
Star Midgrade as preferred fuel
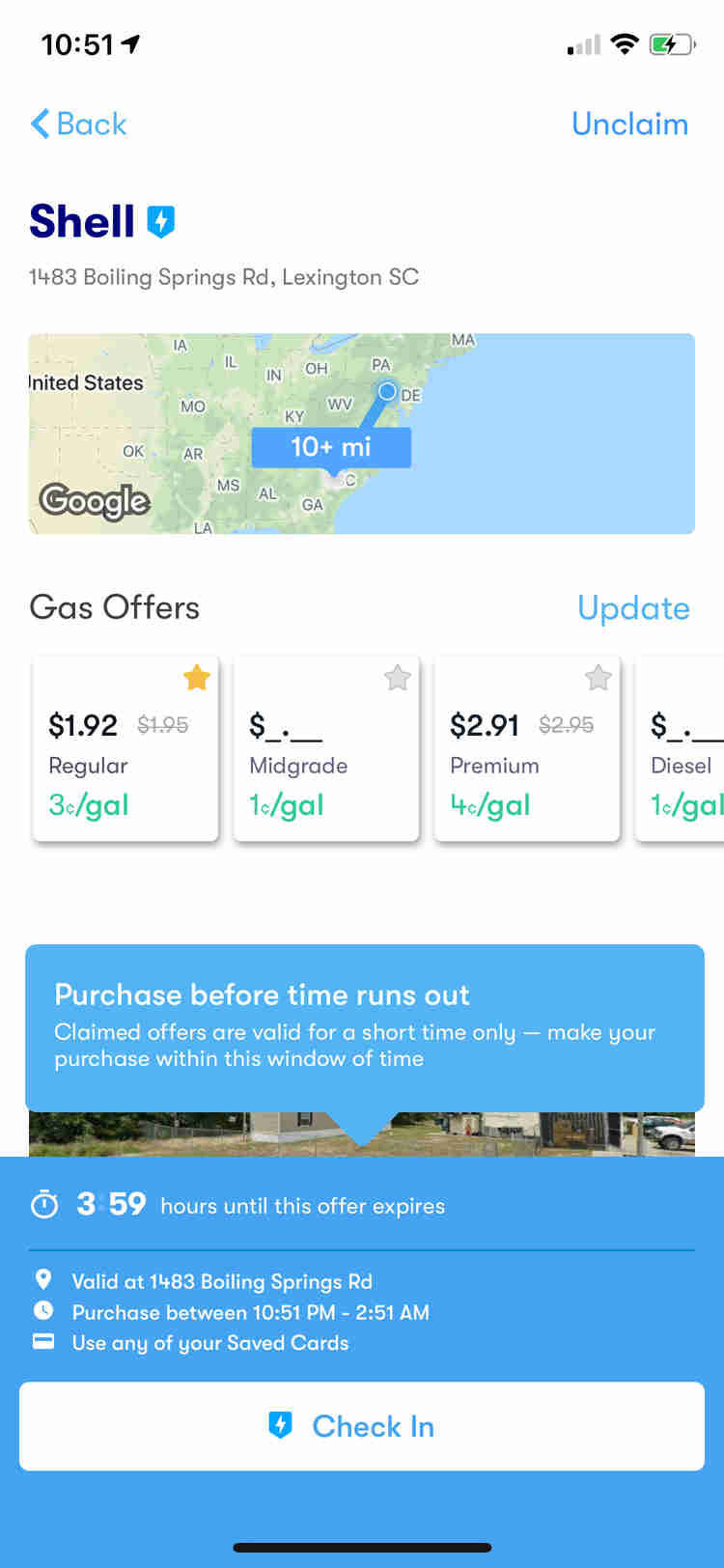(x=397, y=678)
